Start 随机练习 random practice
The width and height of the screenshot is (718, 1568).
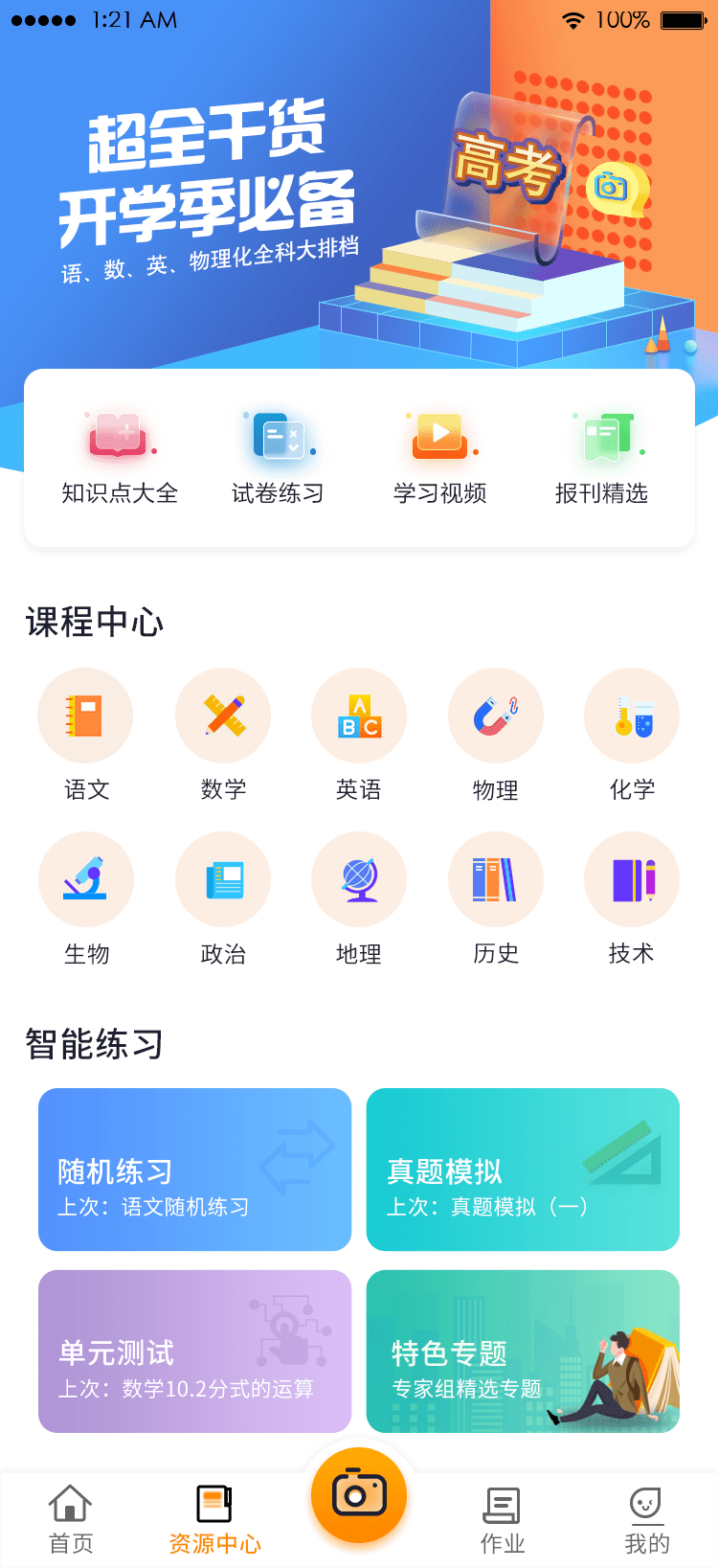(x=195, y=1170)
